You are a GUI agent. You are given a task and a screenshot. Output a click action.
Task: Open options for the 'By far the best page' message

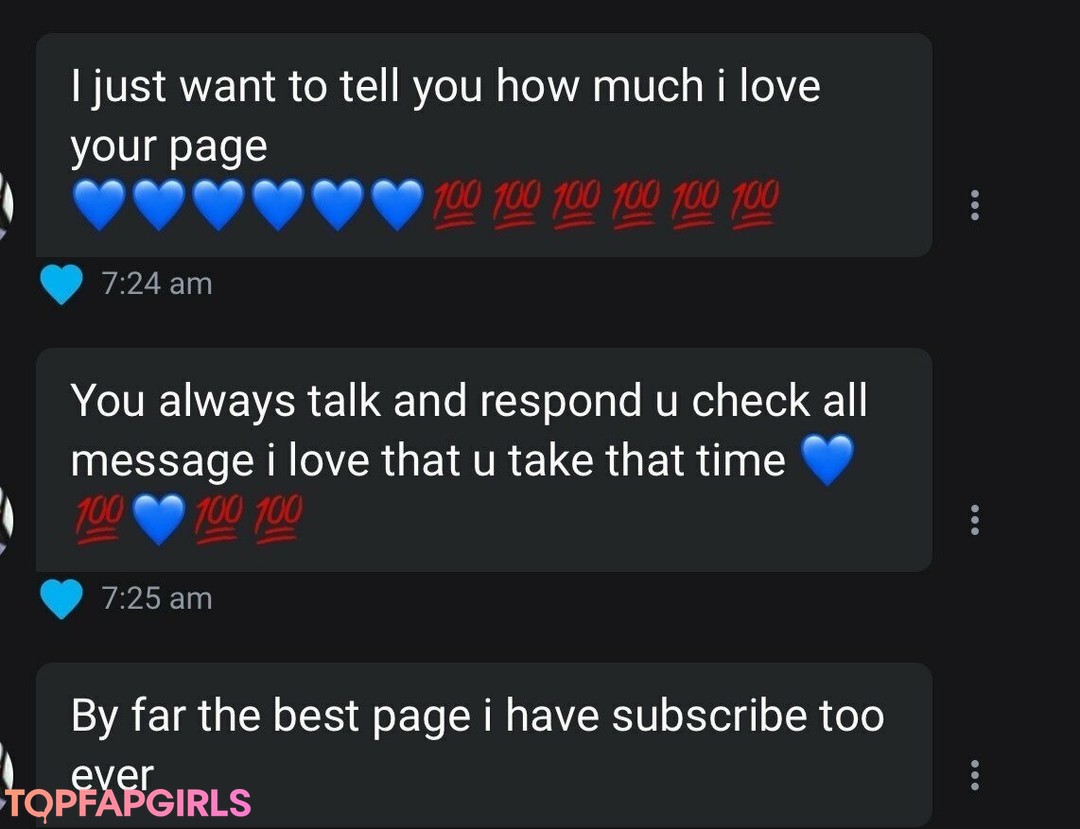tap(975, 775)
